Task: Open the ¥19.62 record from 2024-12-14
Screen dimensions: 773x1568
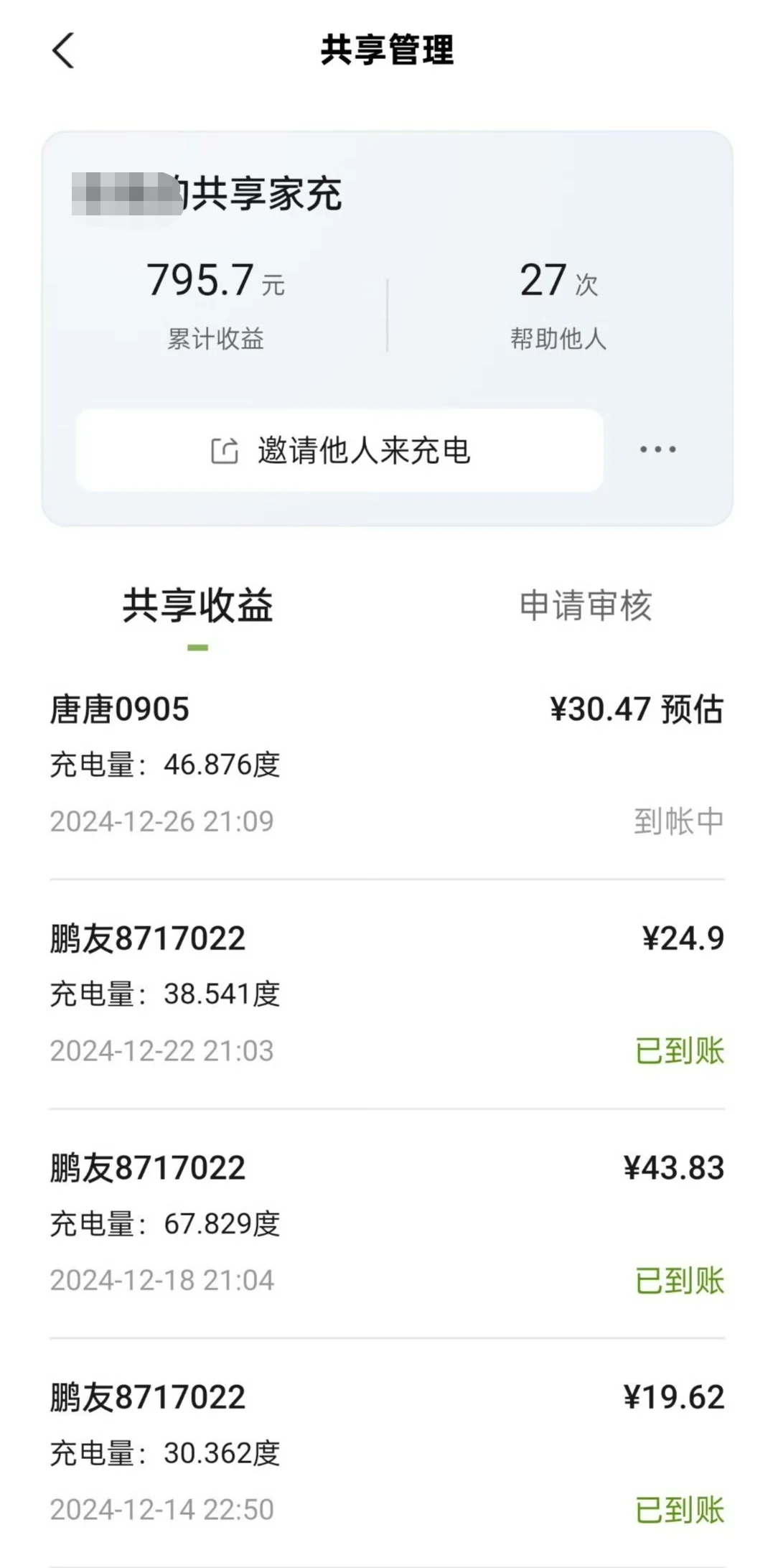Action: (387, 1453)
